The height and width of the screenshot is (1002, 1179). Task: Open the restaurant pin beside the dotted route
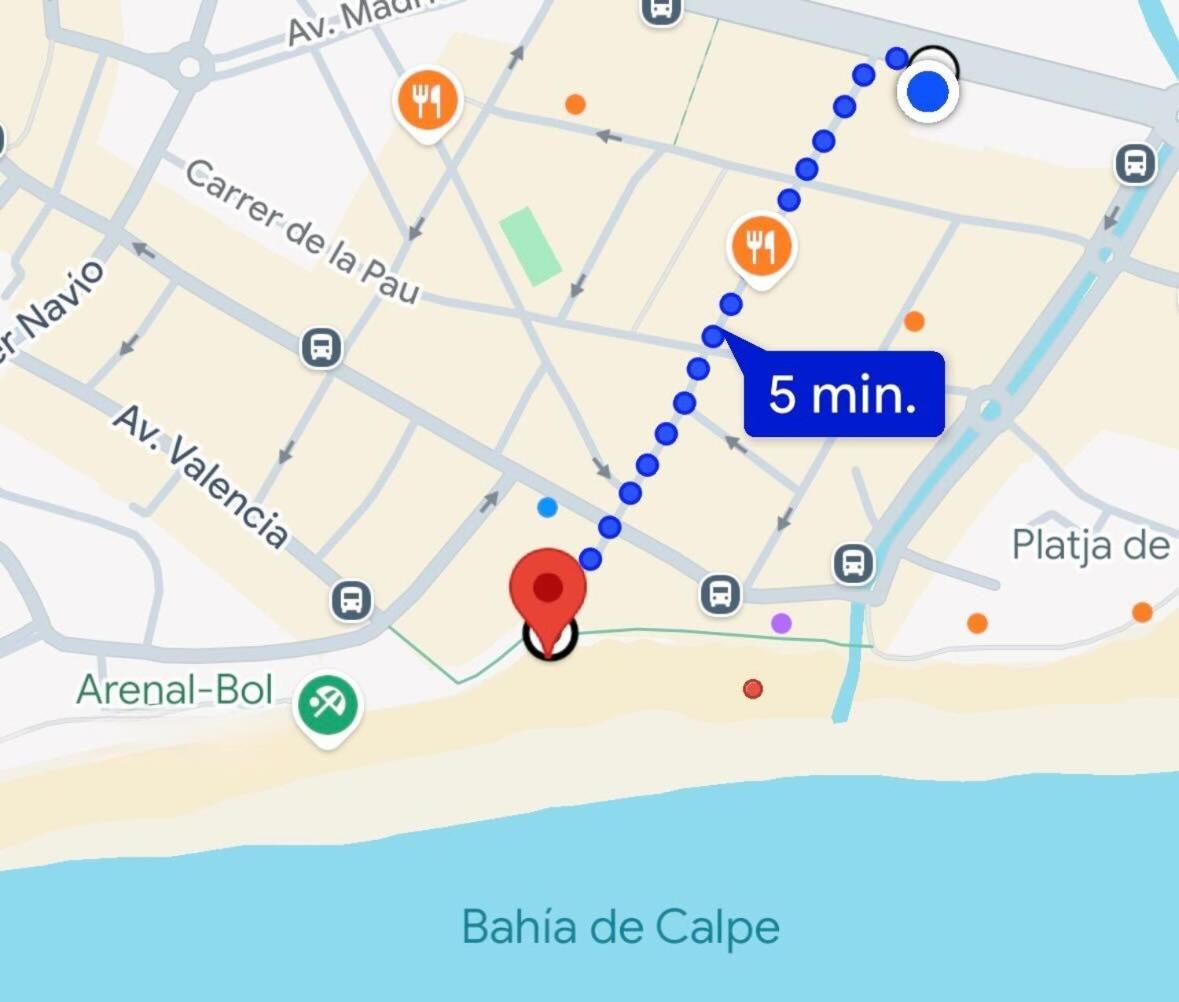click(x=762, y=245)
